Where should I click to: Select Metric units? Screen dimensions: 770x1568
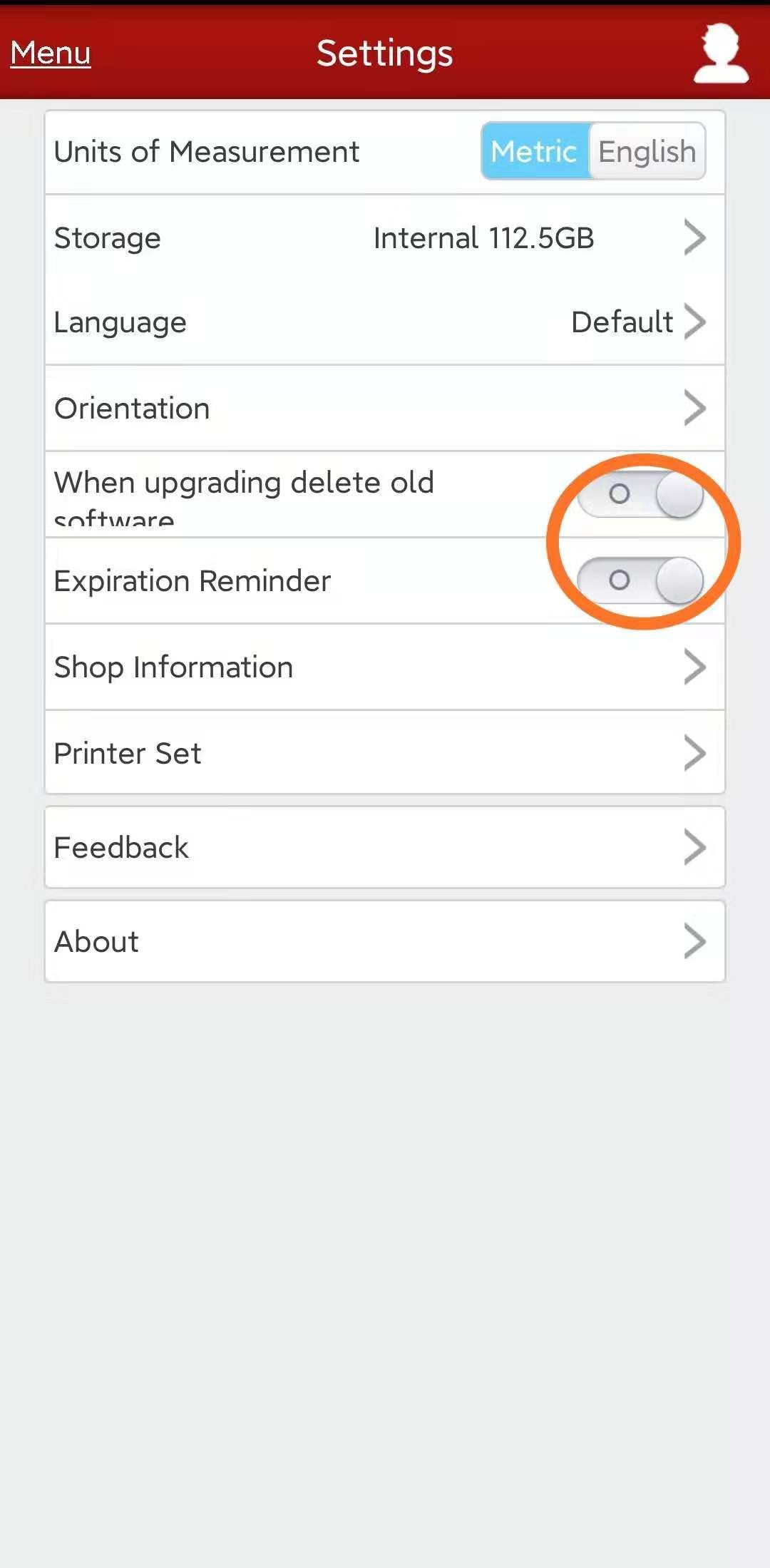tap(535, 151)
